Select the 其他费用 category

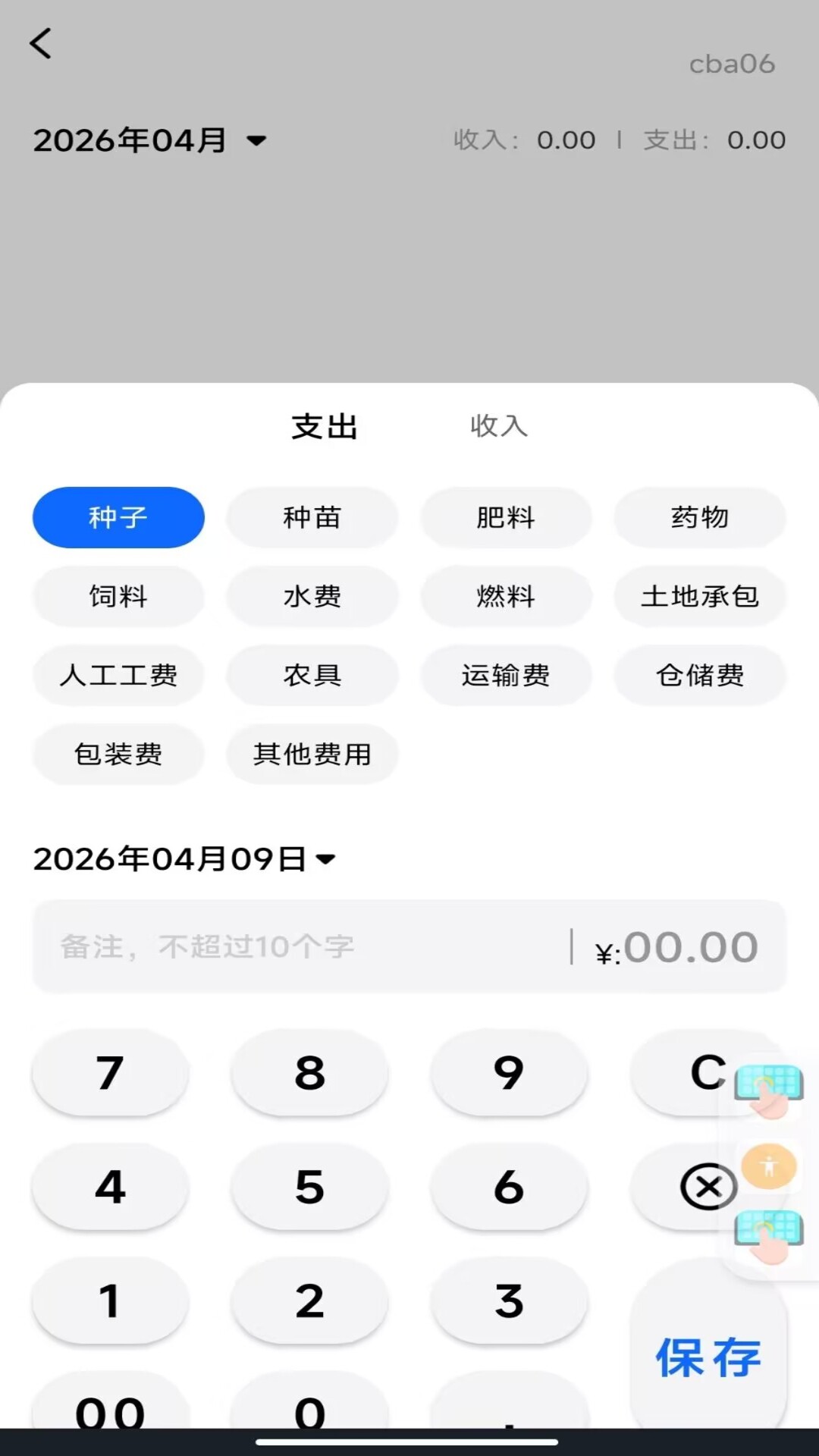click(x=312, y=755)
